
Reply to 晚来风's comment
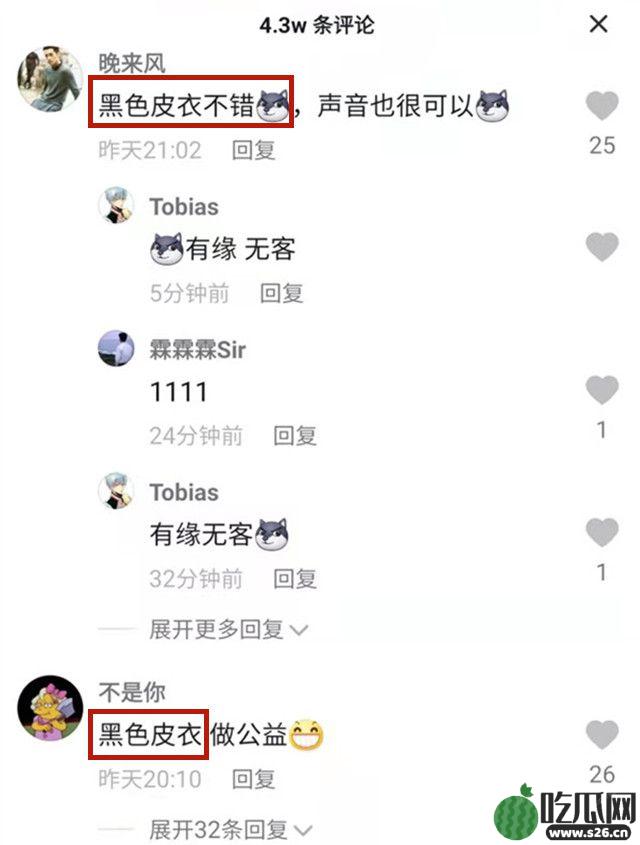click(x=253, y=150)
